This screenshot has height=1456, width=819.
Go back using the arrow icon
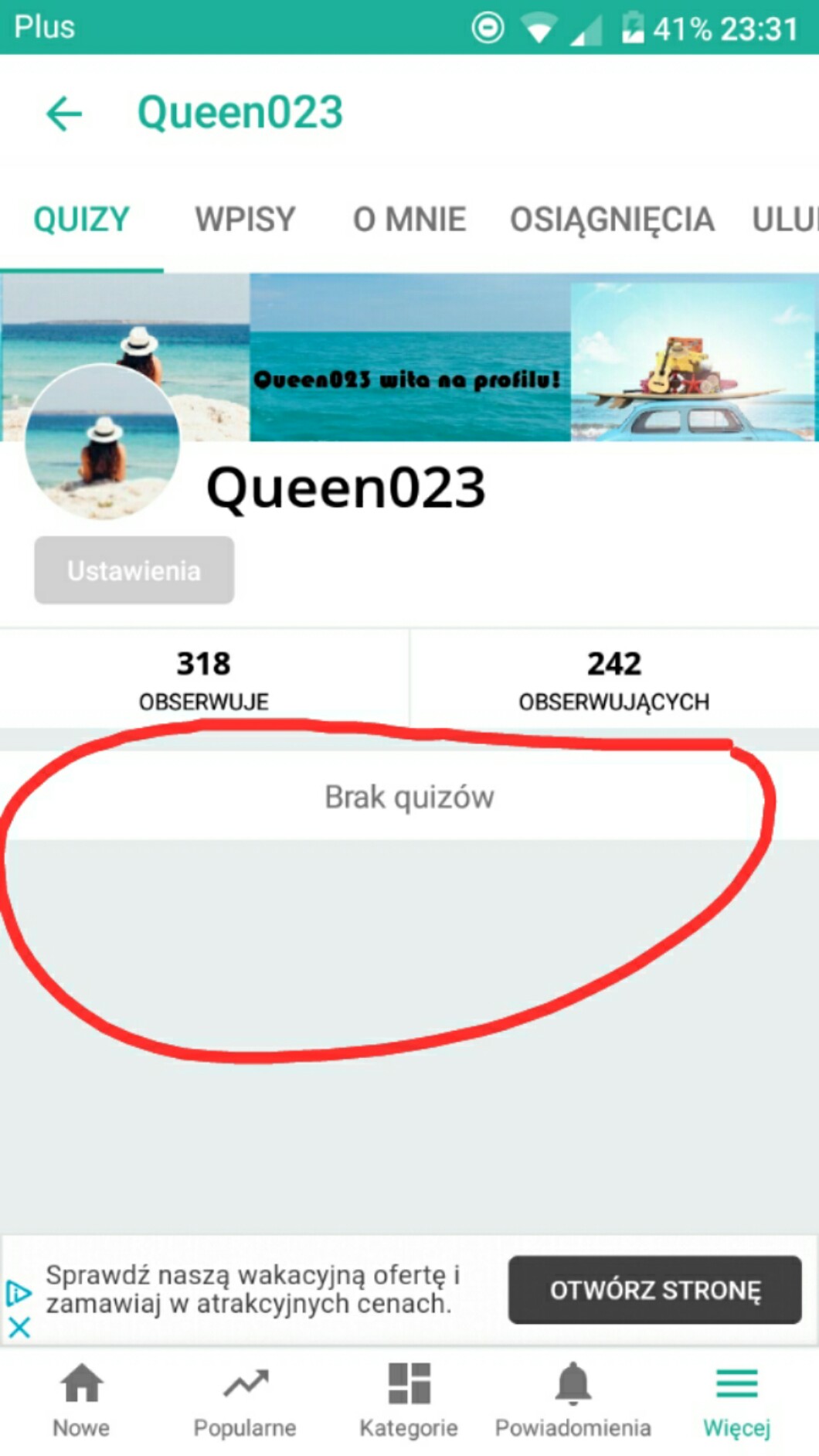[64, 114]
